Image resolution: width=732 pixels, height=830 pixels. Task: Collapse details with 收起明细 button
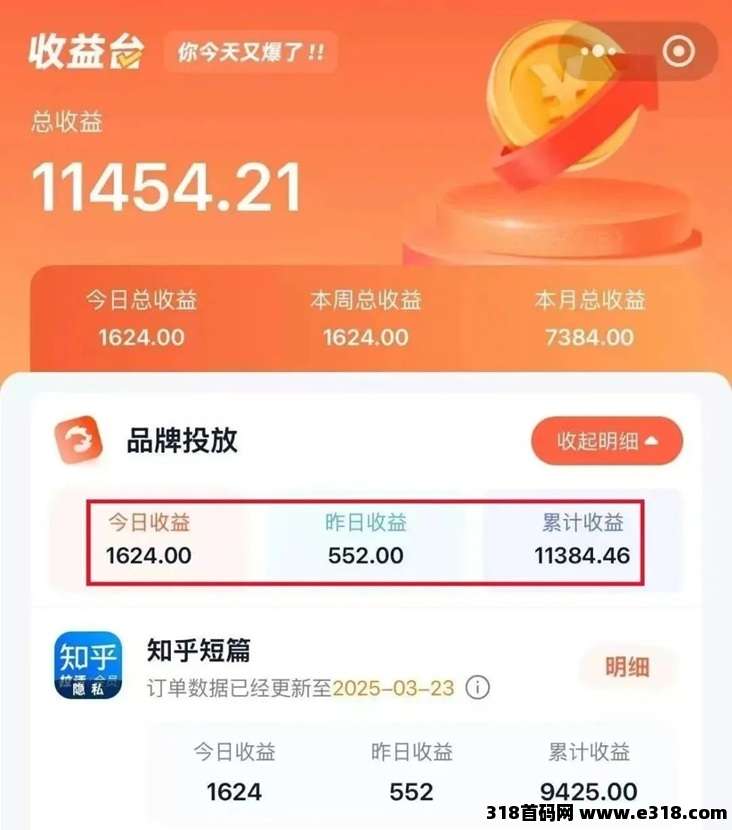pyautogui.click(x=607, y=441)
